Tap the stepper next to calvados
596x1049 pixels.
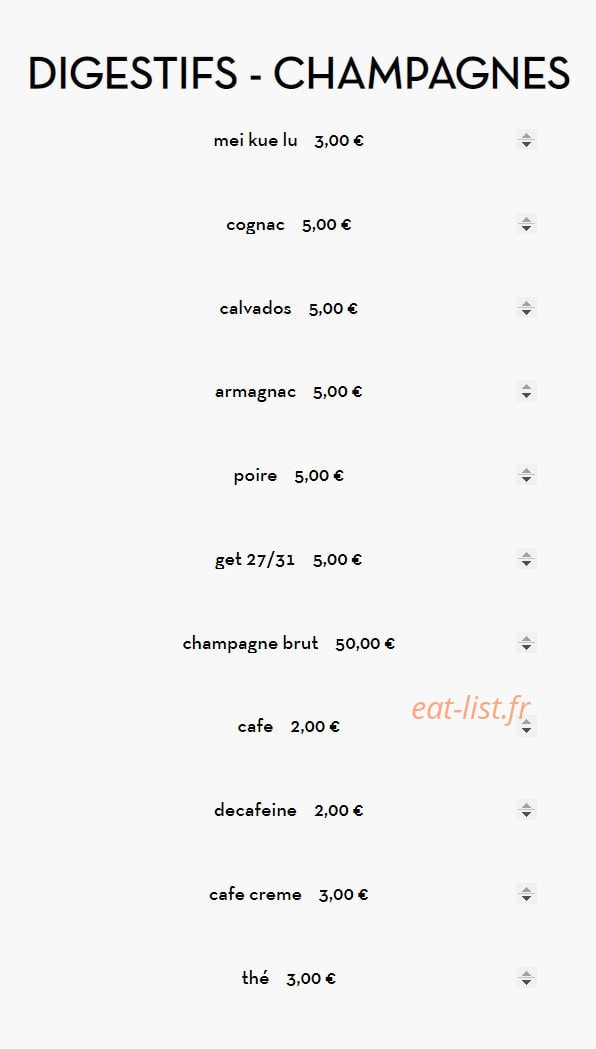click(x=526, y=308)
